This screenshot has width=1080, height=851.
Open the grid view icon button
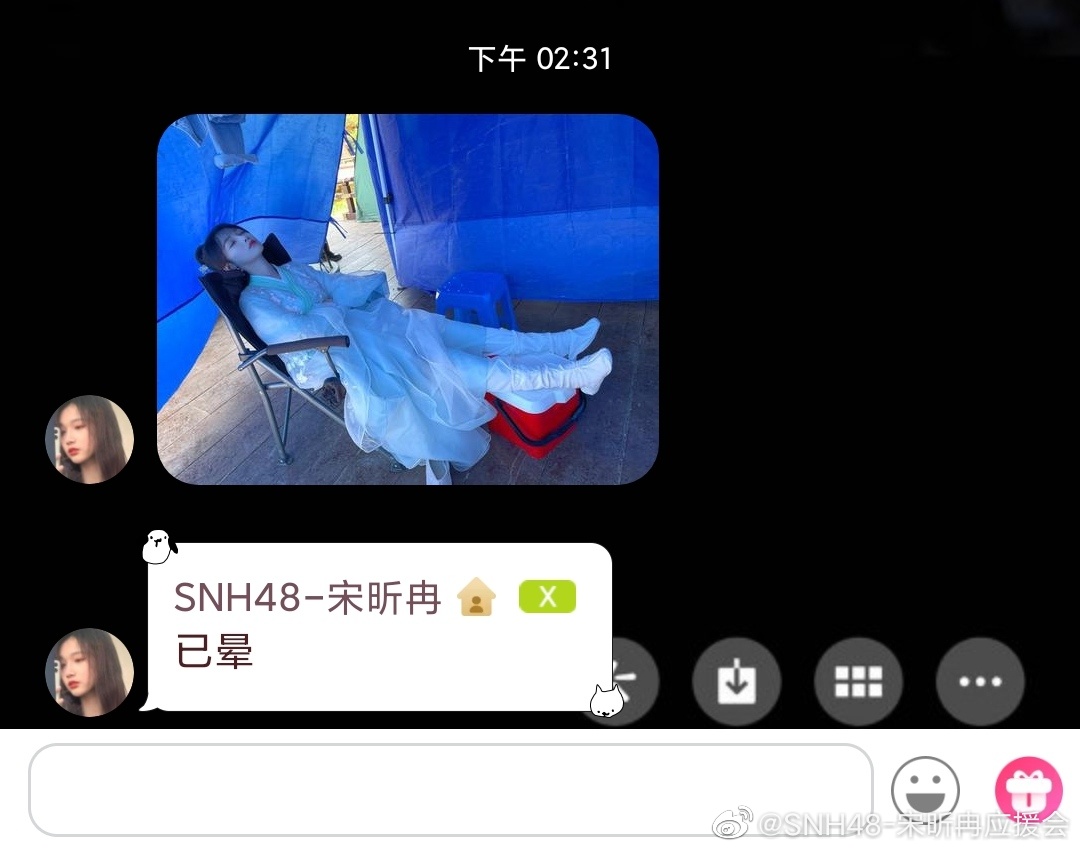pos(858,681)
